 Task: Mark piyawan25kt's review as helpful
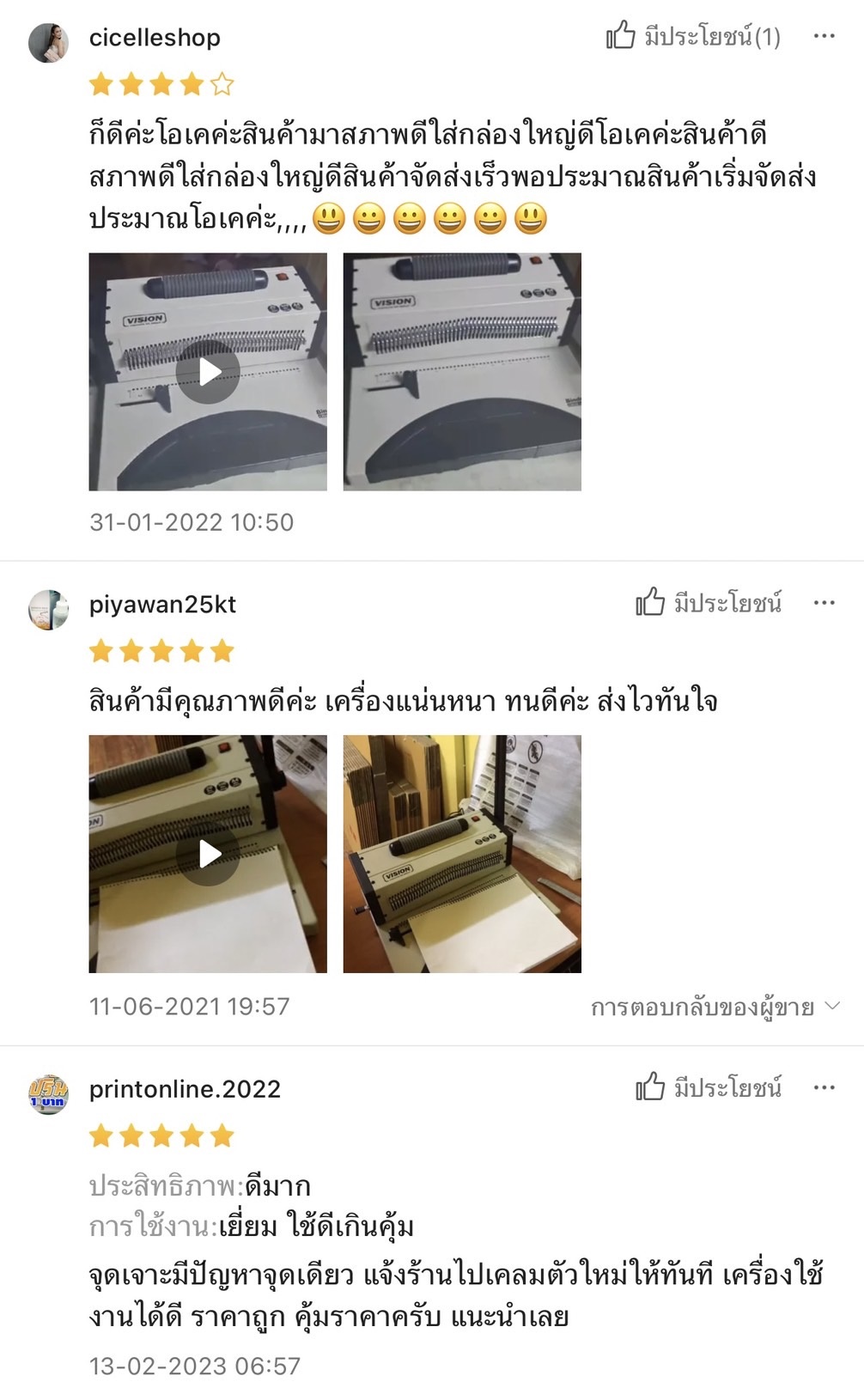(709, 603)
